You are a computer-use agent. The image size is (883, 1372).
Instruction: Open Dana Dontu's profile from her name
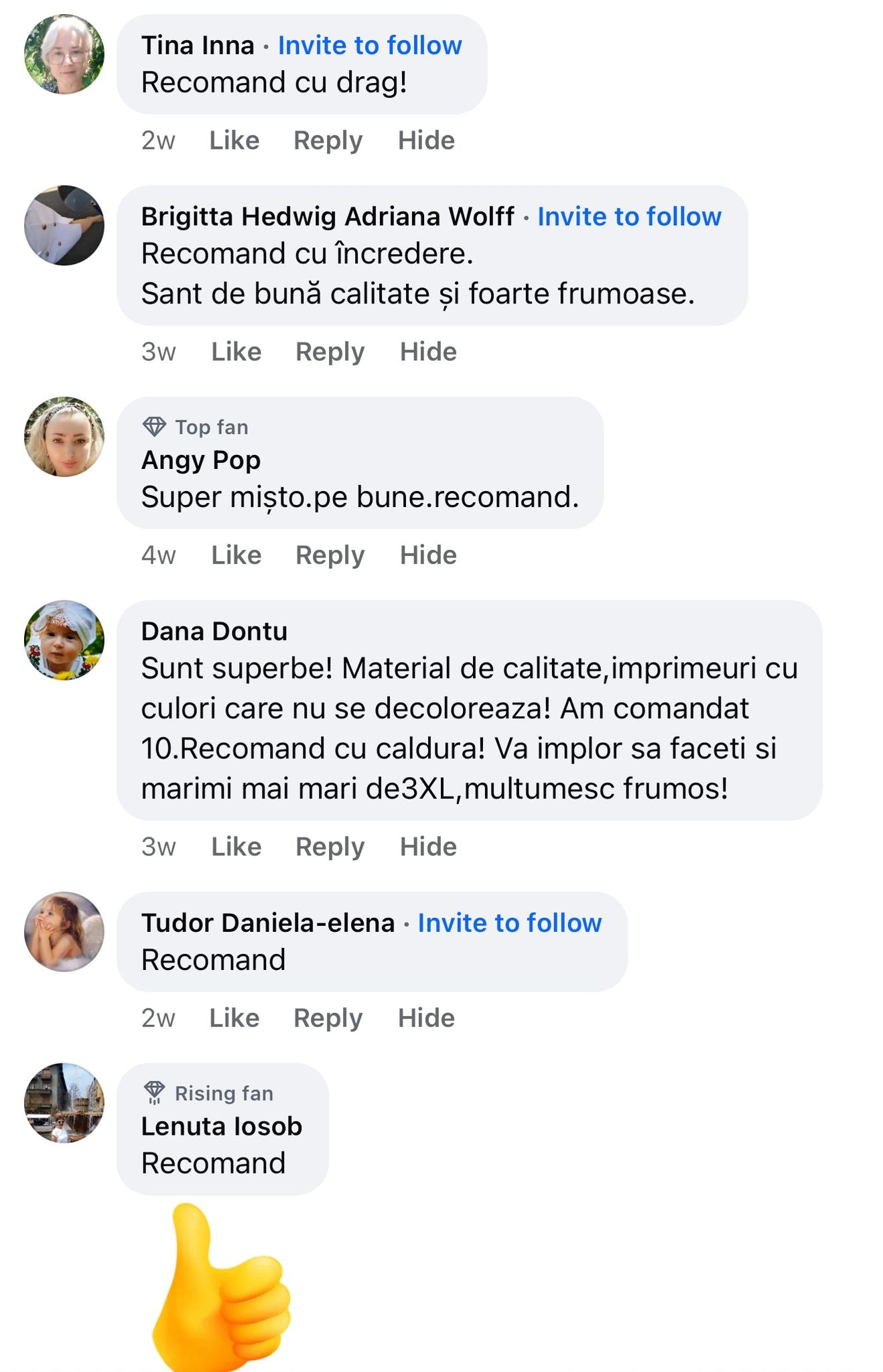pos(214,632)
